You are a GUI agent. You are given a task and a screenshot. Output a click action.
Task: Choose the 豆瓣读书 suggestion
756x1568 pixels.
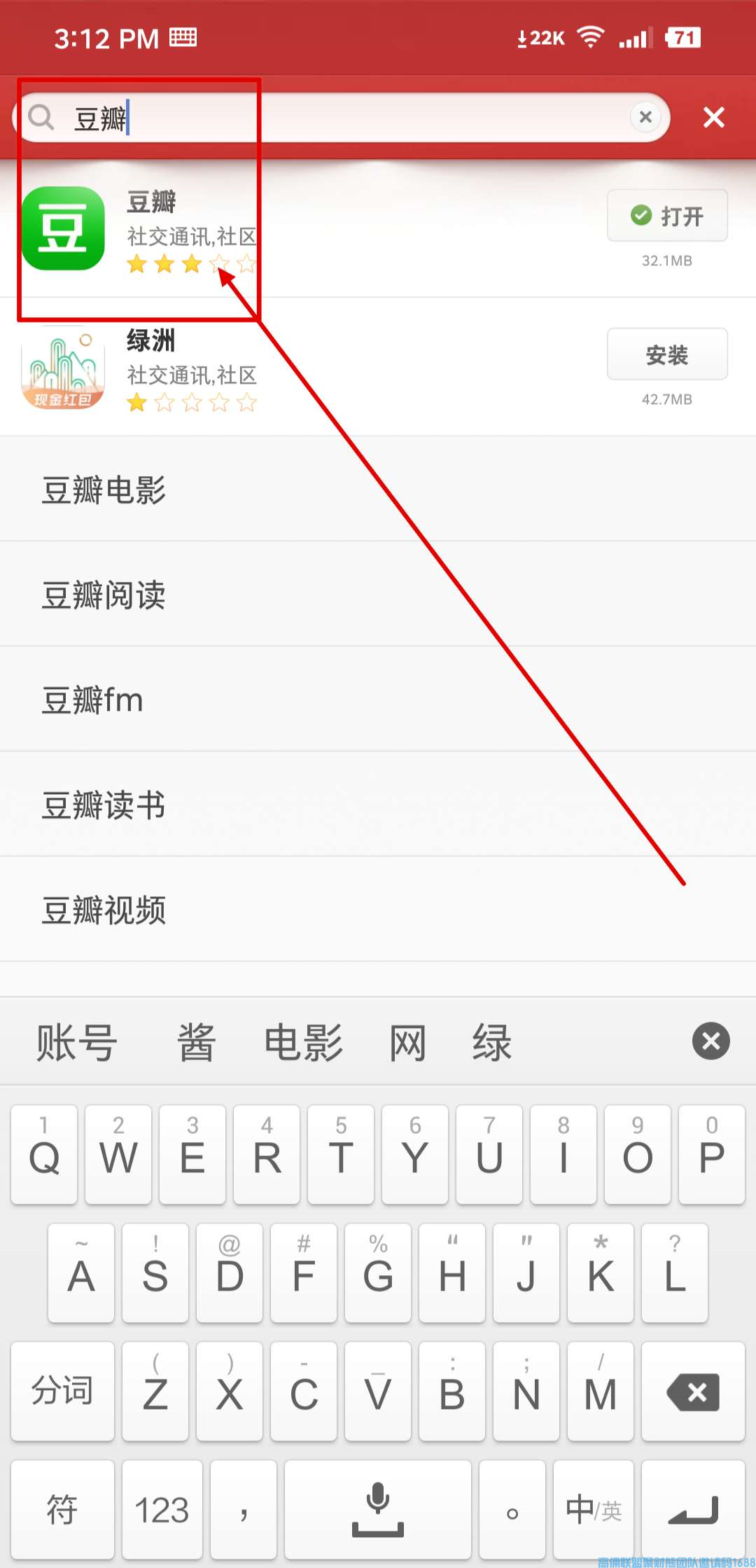[378, 805]
